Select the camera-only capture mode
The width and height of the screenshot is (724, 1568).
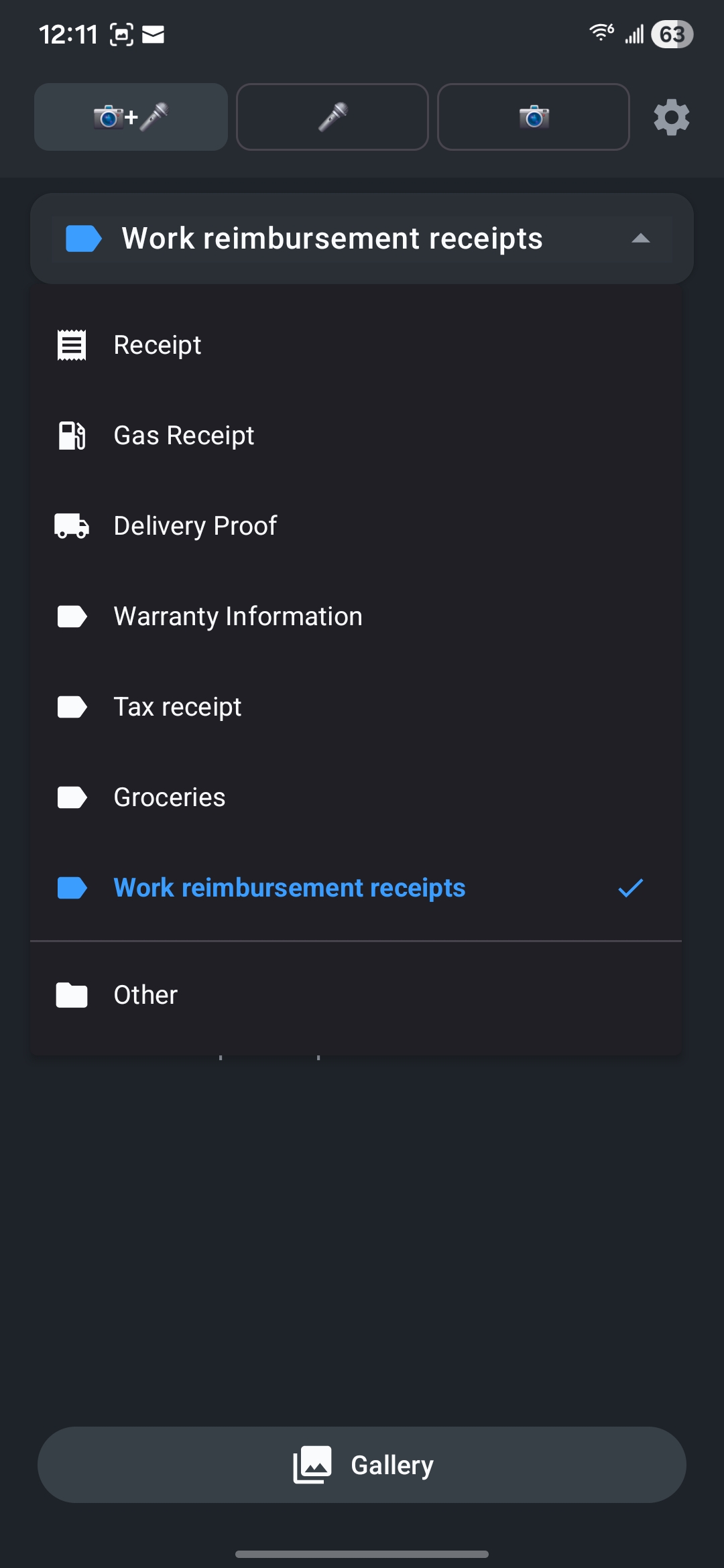533,117
